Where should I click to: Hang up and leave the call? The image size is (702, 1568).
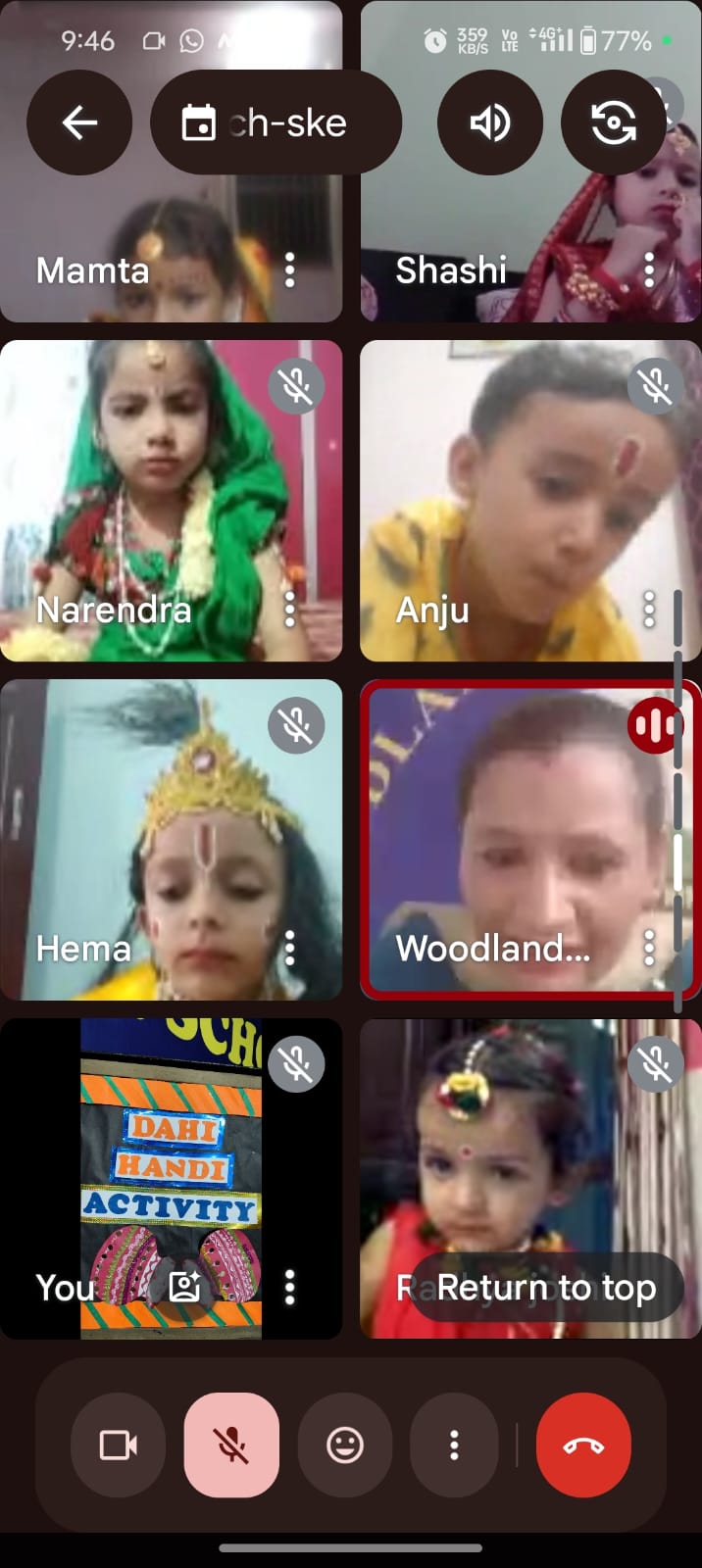point(583,1445)
